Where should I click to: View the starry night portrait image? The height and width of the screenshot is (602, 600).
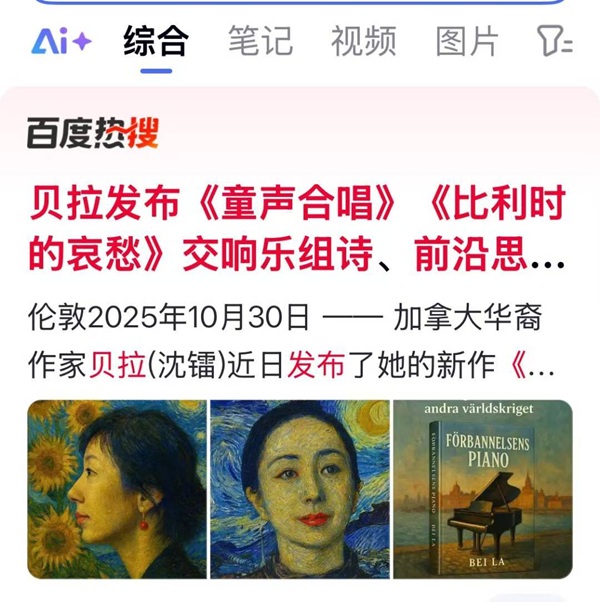coord(299,488)
